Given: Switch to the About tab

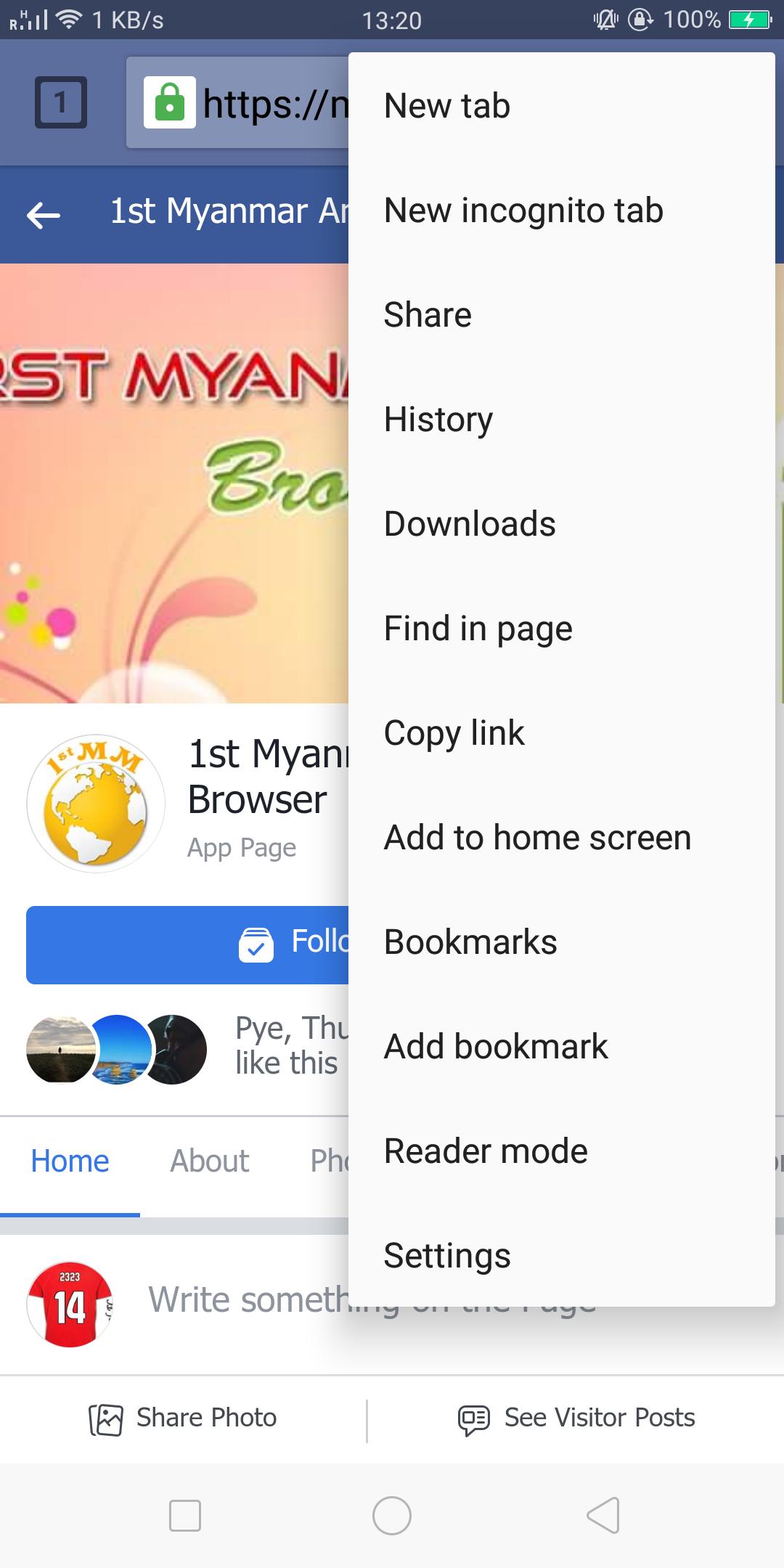Looking at the screenshot, I should point(208,1160).
